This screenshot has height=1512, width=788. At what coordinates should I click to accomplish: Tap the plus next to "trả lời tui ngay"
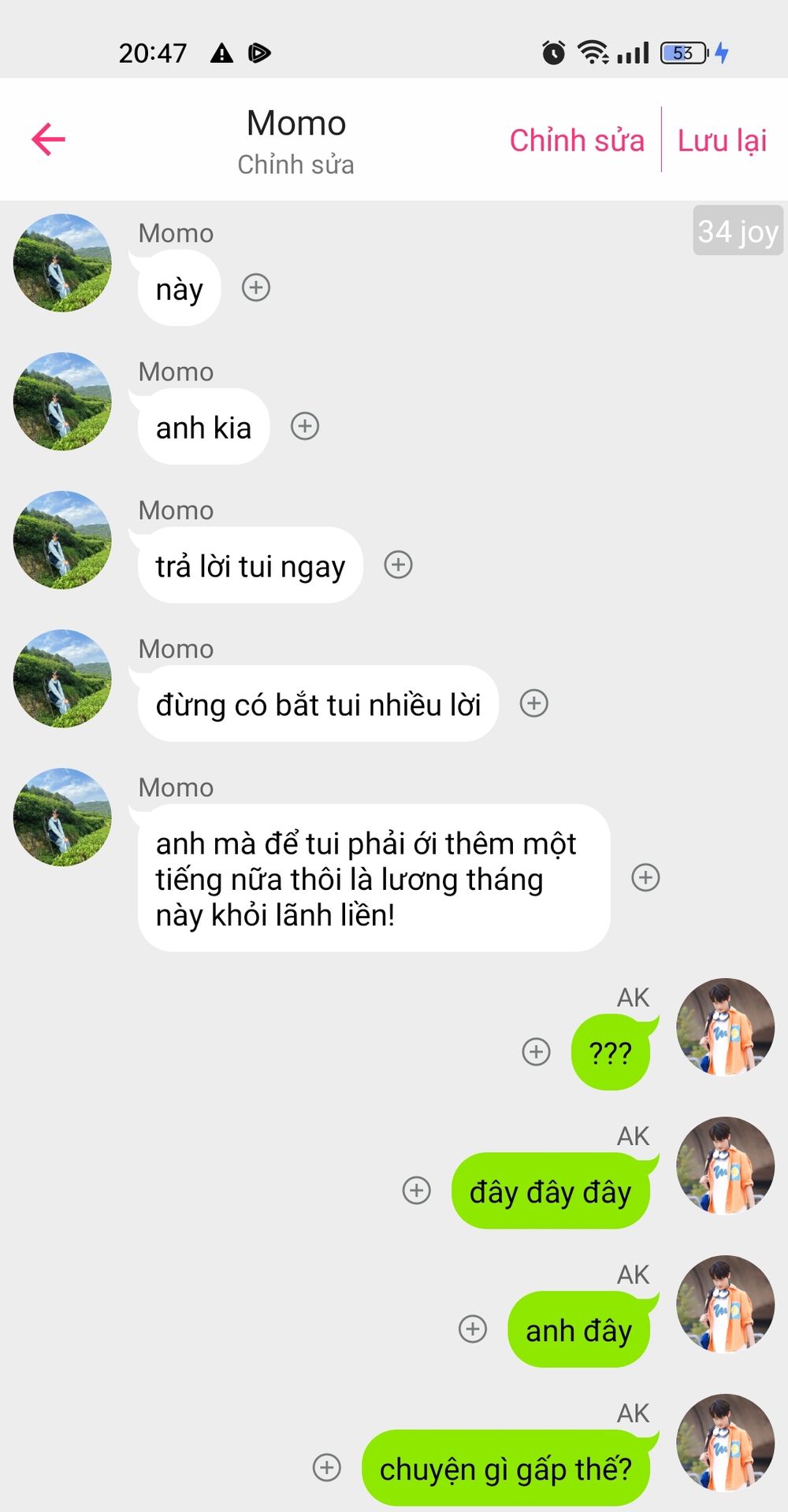(398, 565)
